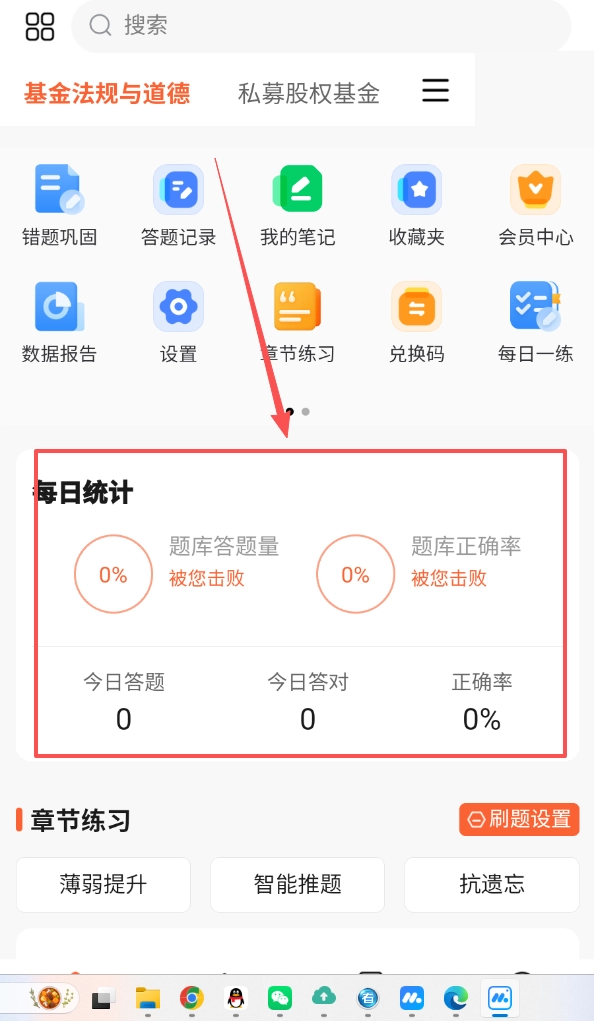The width and height of the screenshot is (594, 1021).
Task: Choose 薄弱提升 practice mode
Action: point(103,885)
